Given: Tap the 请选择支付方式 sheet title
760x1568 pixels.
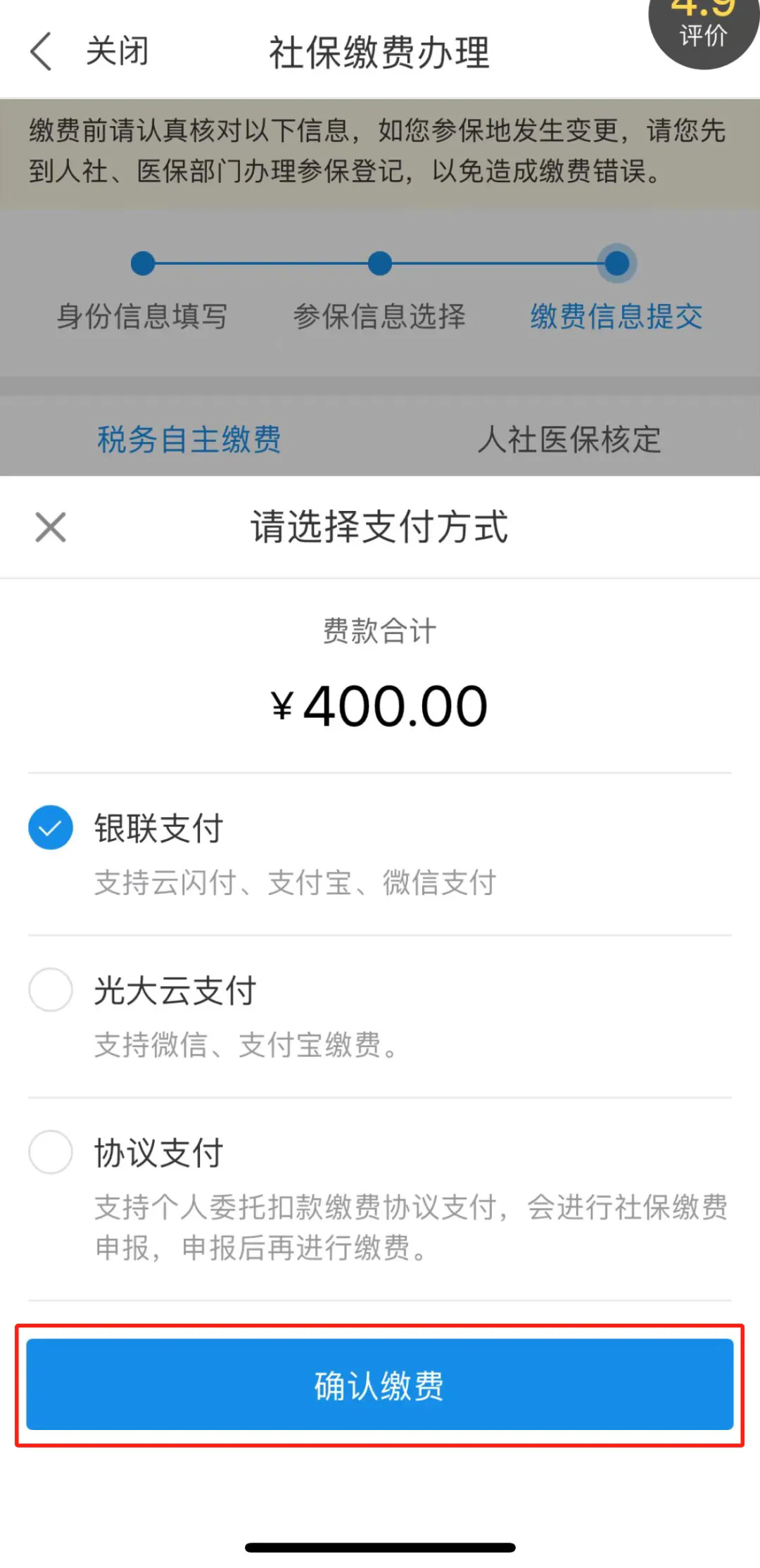Looking at the screenshot, I should [x=380, y=528].
